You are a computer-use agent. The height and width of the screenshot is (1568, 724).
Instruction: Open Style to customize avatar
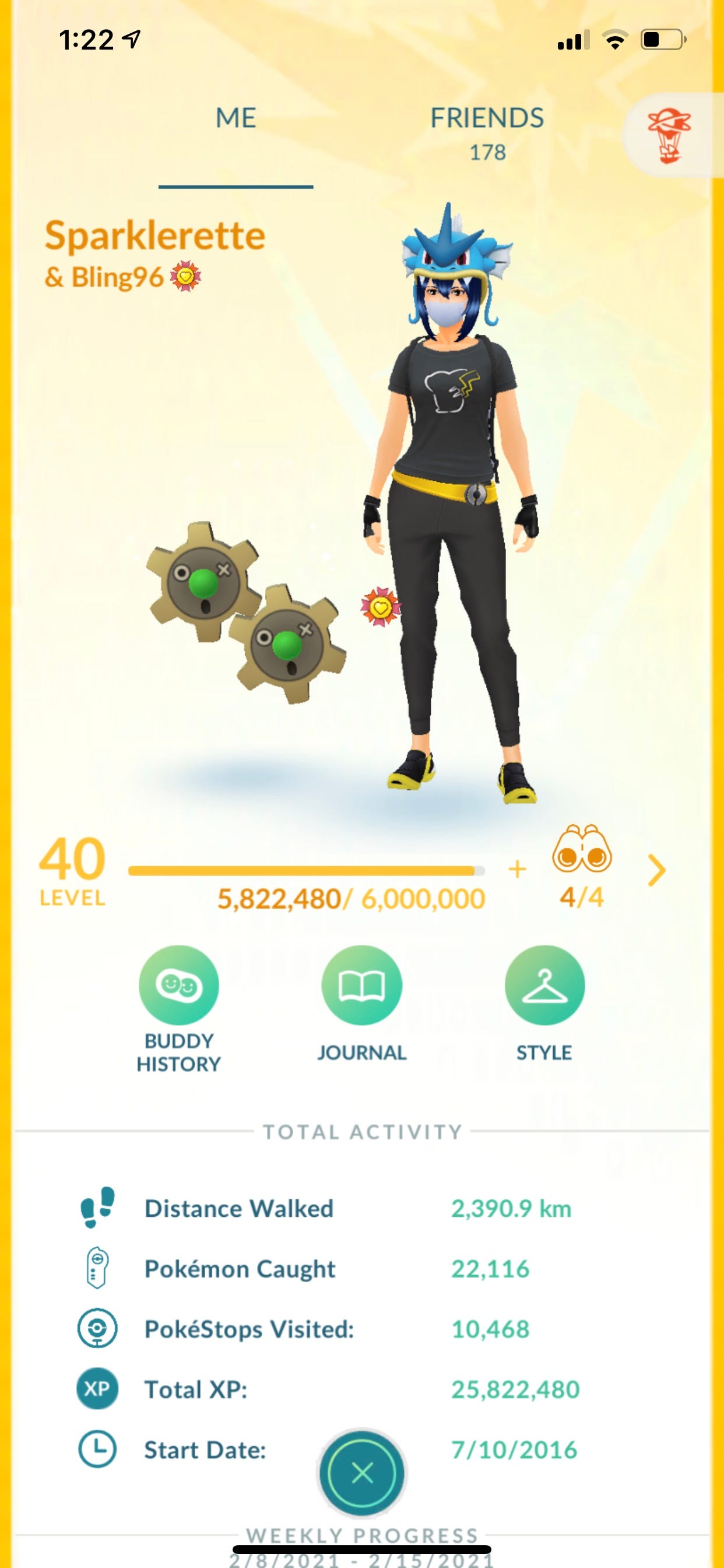click(x=544, y=986)
